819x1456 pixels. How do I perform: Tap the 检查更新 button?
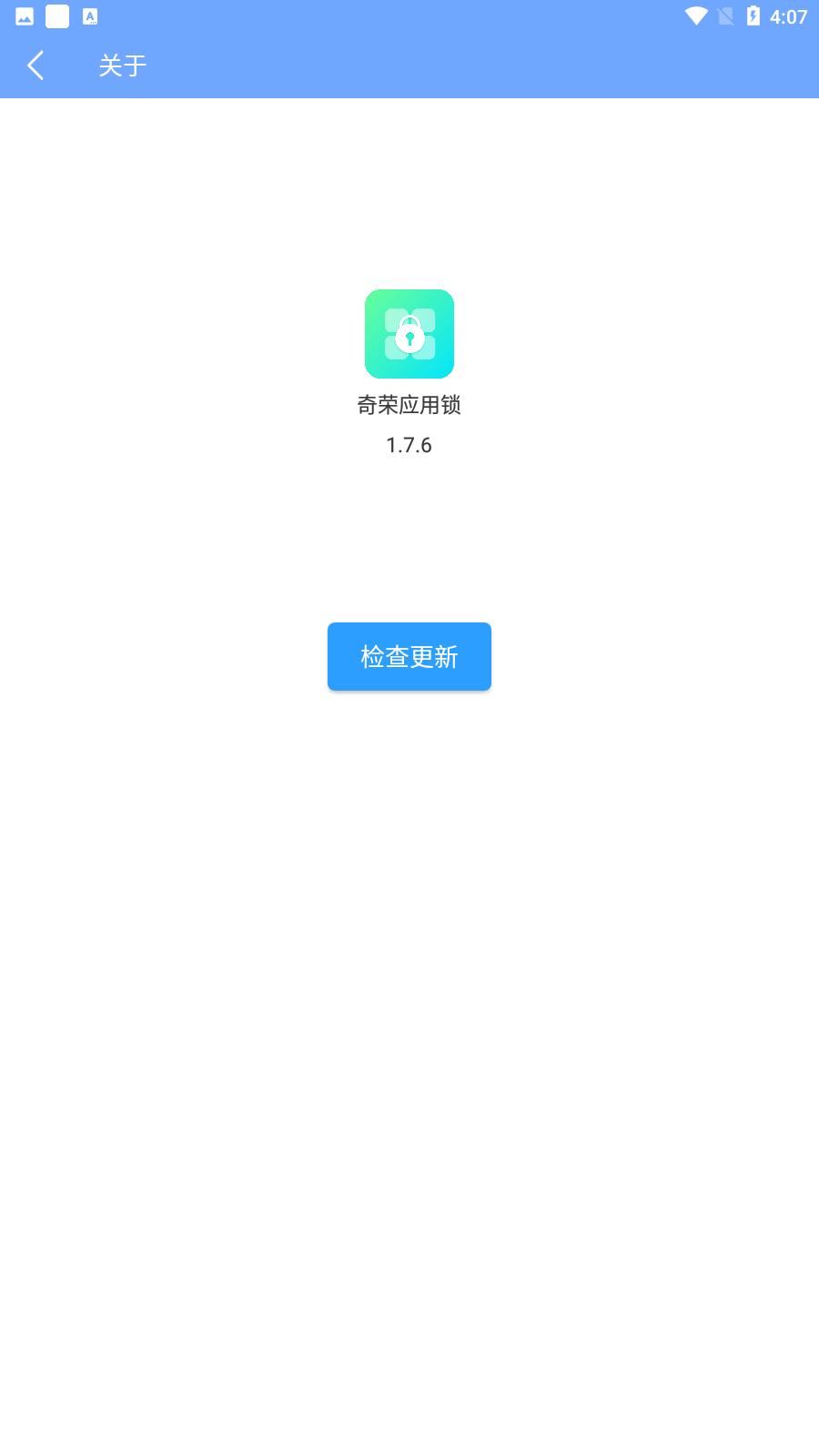(x=409, y=656)
